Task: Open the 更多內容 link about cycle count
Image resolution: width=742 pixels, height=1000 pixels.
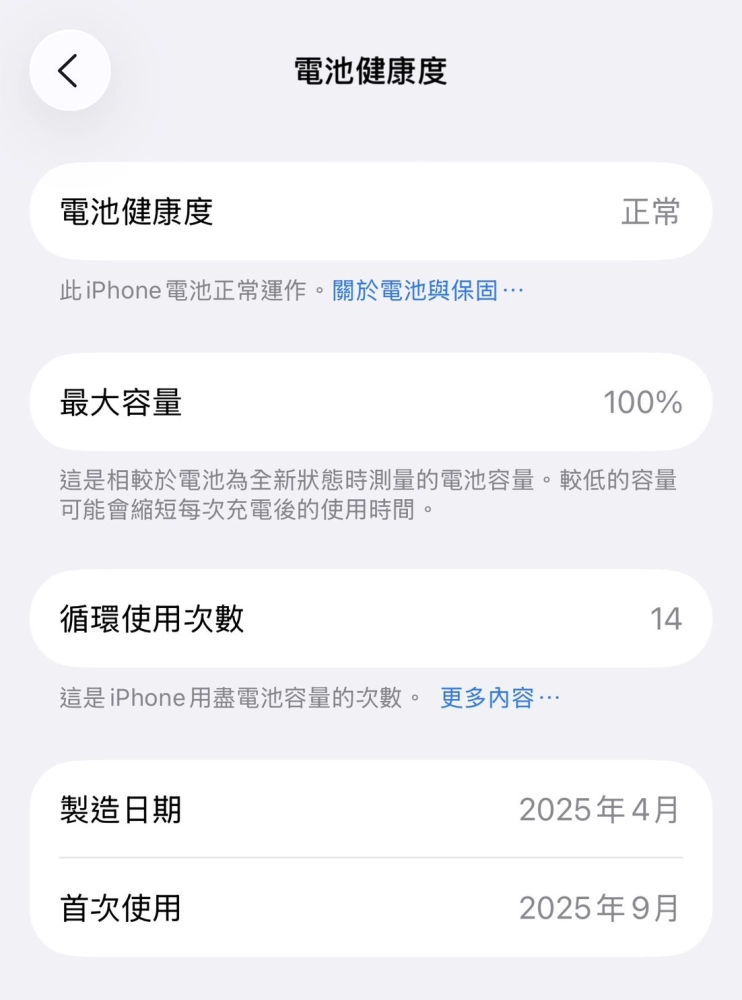Action: (499, 698)
